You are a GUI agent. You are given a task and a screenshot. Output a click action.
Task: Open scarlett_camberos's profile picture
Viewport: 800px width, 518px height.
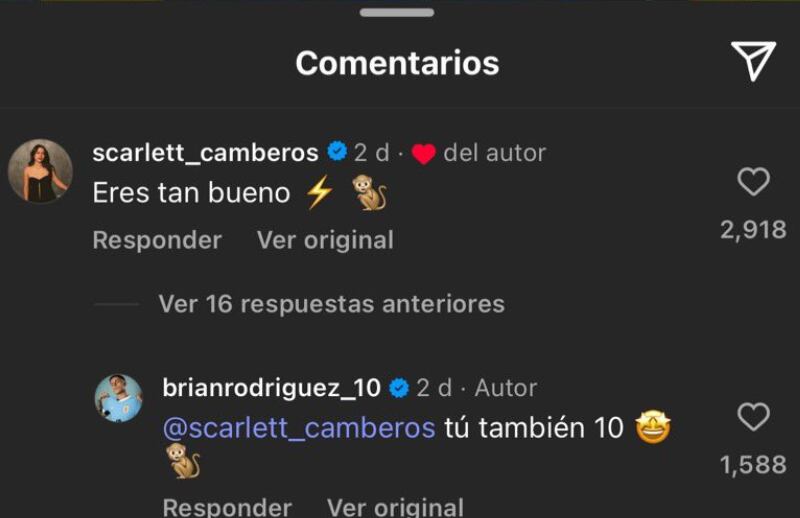(x=40, y=171)
